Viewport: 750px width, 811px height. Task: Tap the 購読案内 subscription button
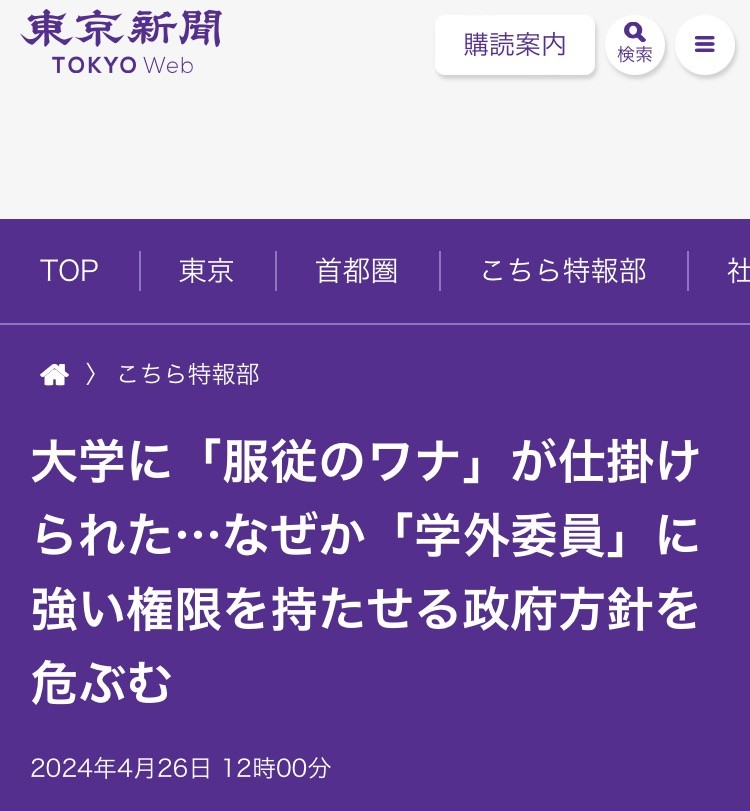pos(514,45)
